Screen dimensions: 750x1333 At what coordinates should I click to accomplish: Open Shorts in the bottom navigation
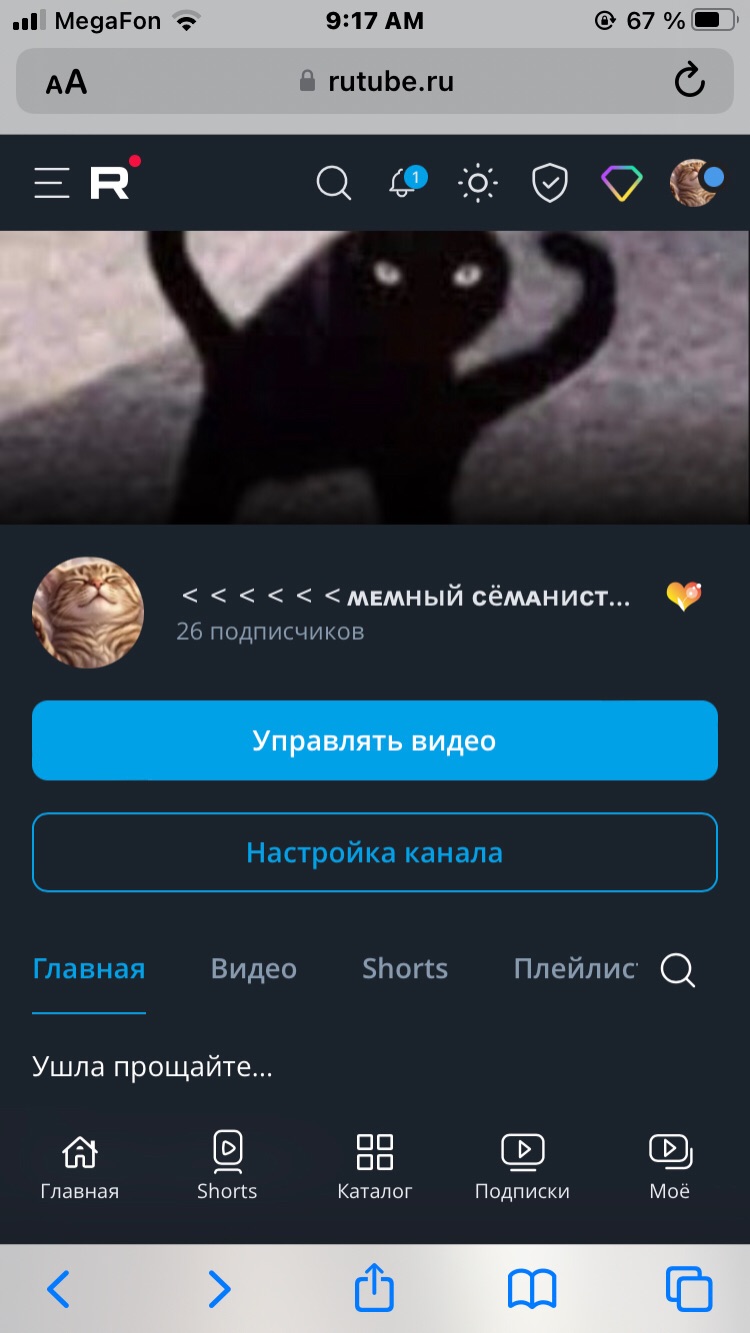[x=227, y=1165]
